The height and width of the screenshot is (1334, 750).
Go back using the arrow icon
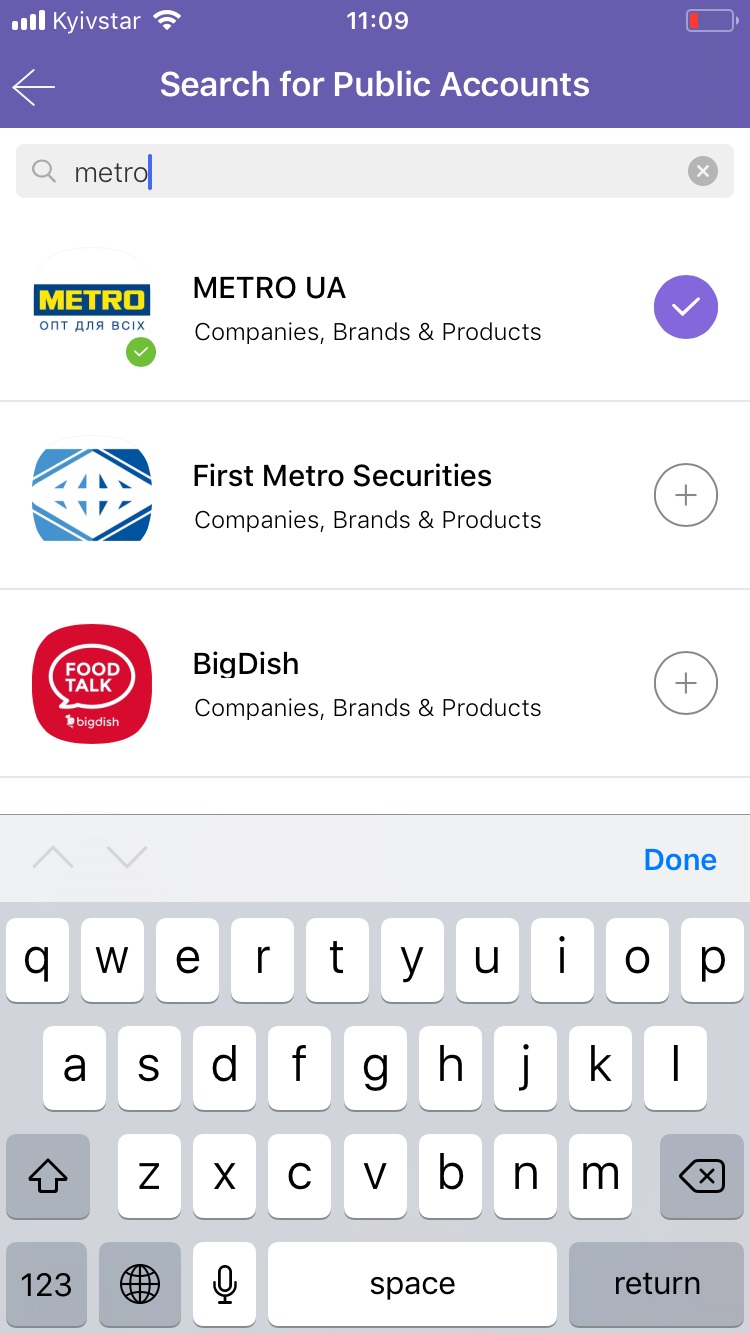coord(34,87)
